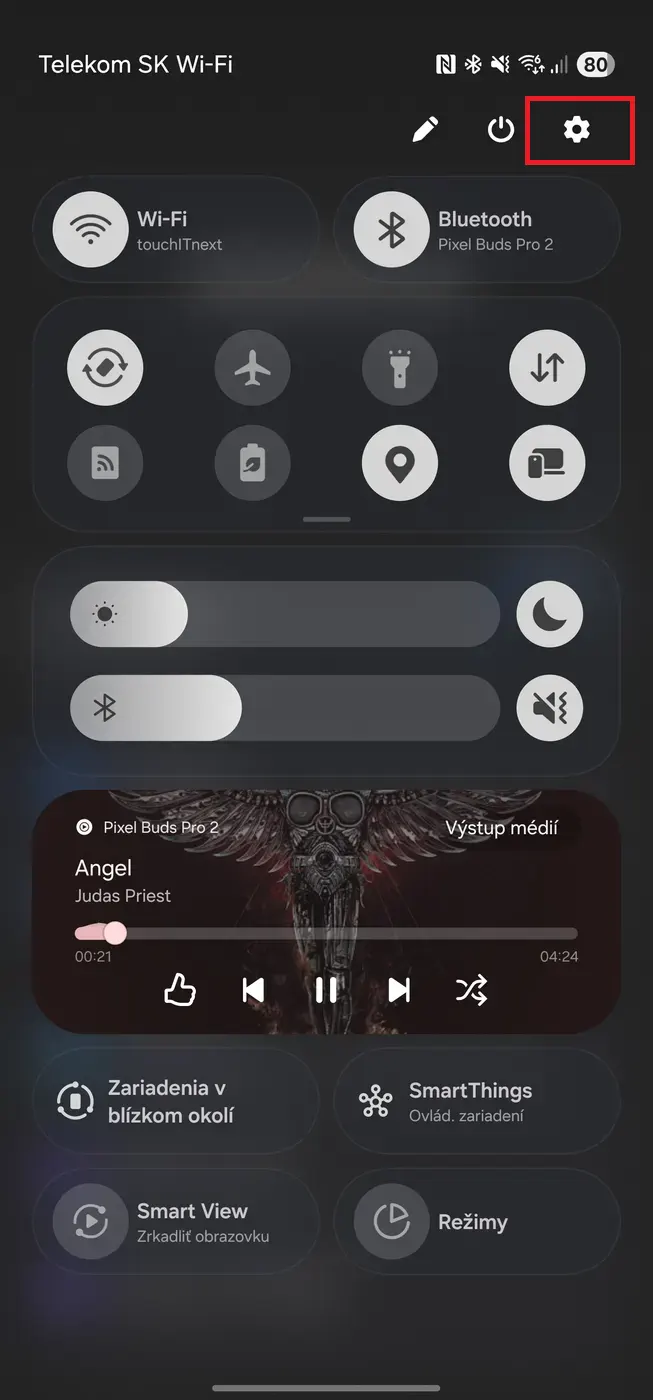Like the song with thumbs up
653x1400 pixels.
pyautogui.click(x=180, y=990)
